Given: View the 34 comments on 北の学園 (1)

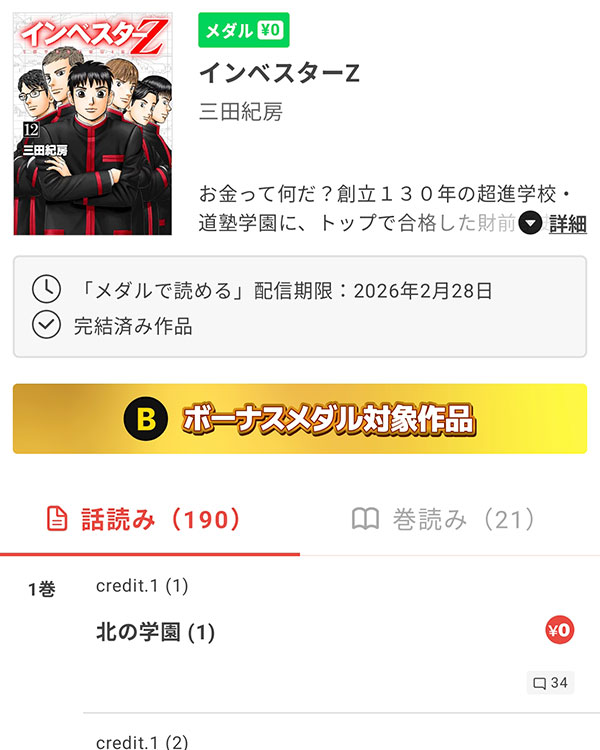Looking at the screenshot, I should point(550,683).
